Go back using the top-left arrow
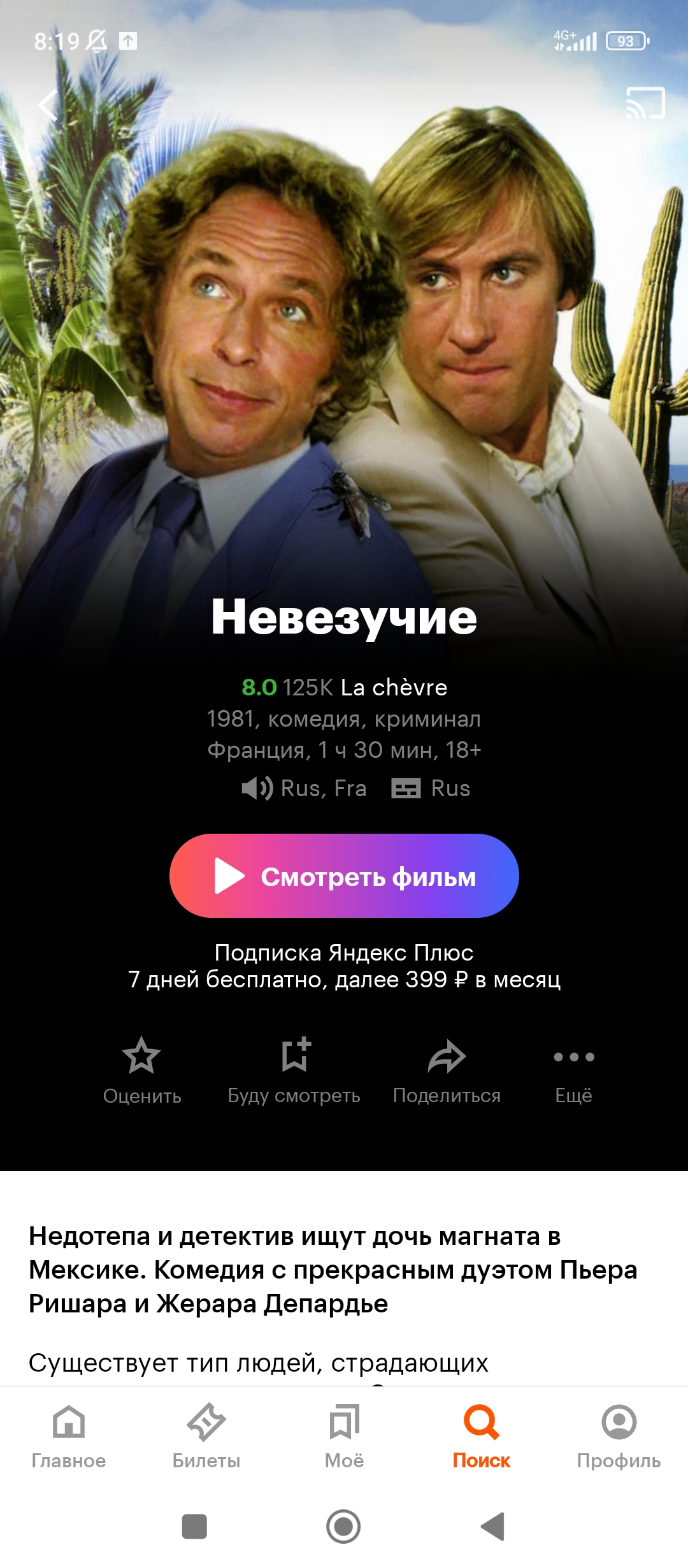 [x=48, y=105]
